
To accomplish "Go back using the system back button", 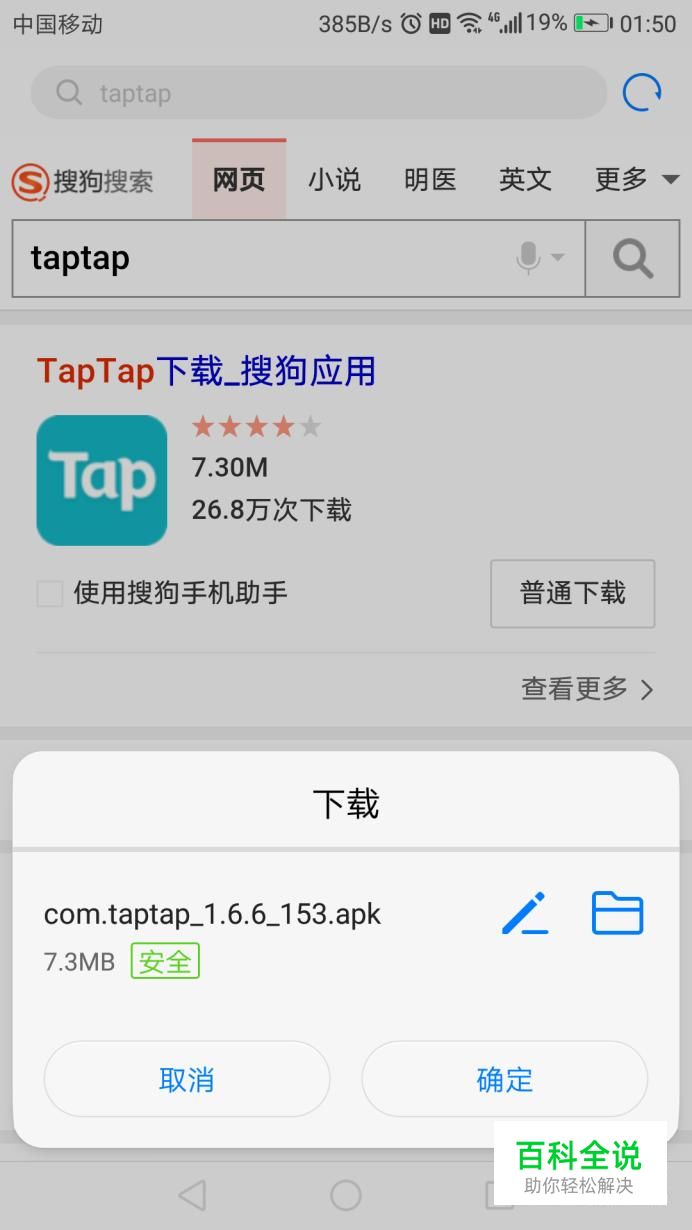I will tap(191, 1195).
